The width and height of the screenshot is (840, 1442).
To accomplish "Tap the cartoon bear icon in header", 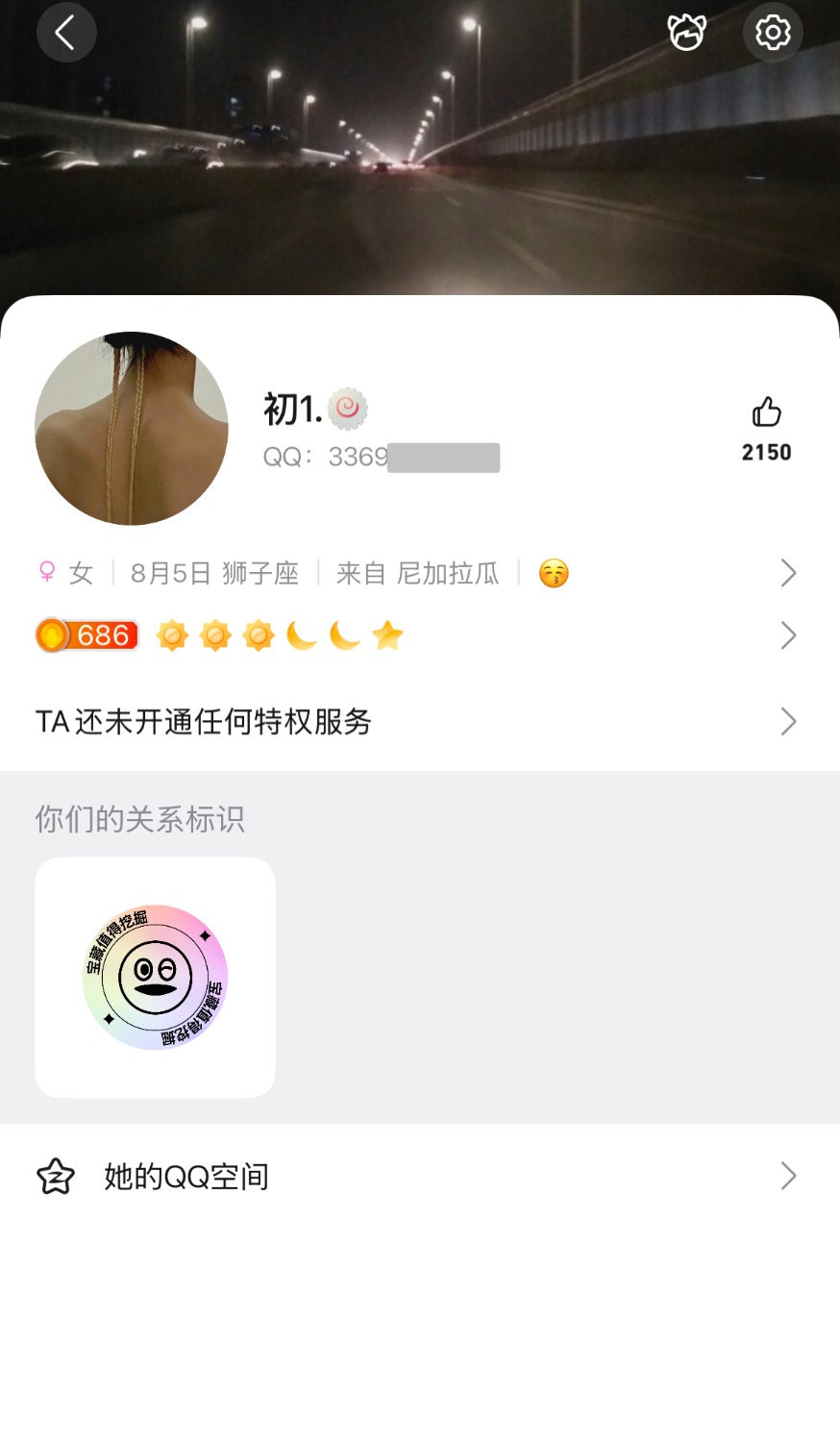I will [687, 33].
